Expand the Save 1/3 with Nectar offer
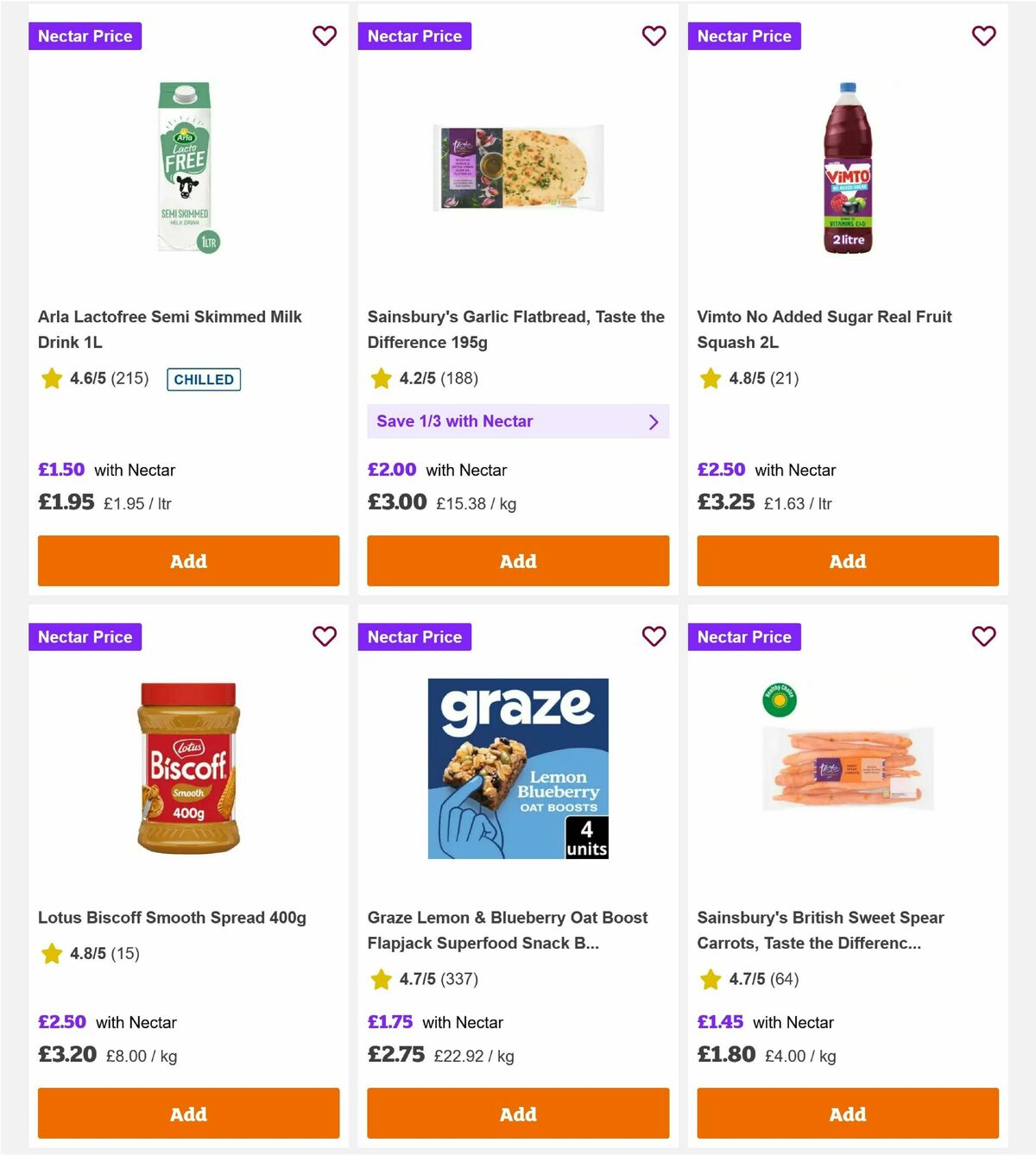 518,421
